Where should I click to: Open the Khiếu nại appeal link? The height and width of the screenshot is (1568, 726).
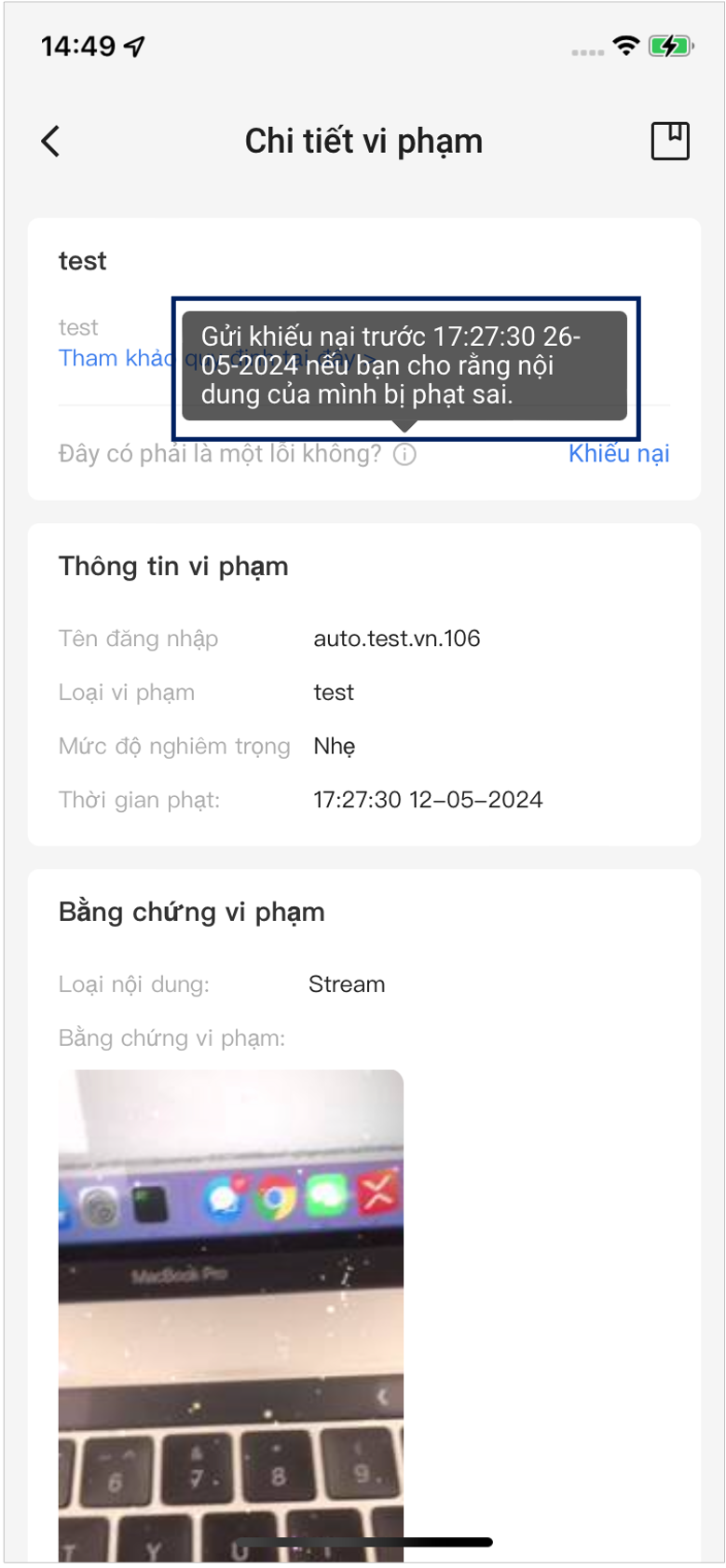tap(619, 453)
